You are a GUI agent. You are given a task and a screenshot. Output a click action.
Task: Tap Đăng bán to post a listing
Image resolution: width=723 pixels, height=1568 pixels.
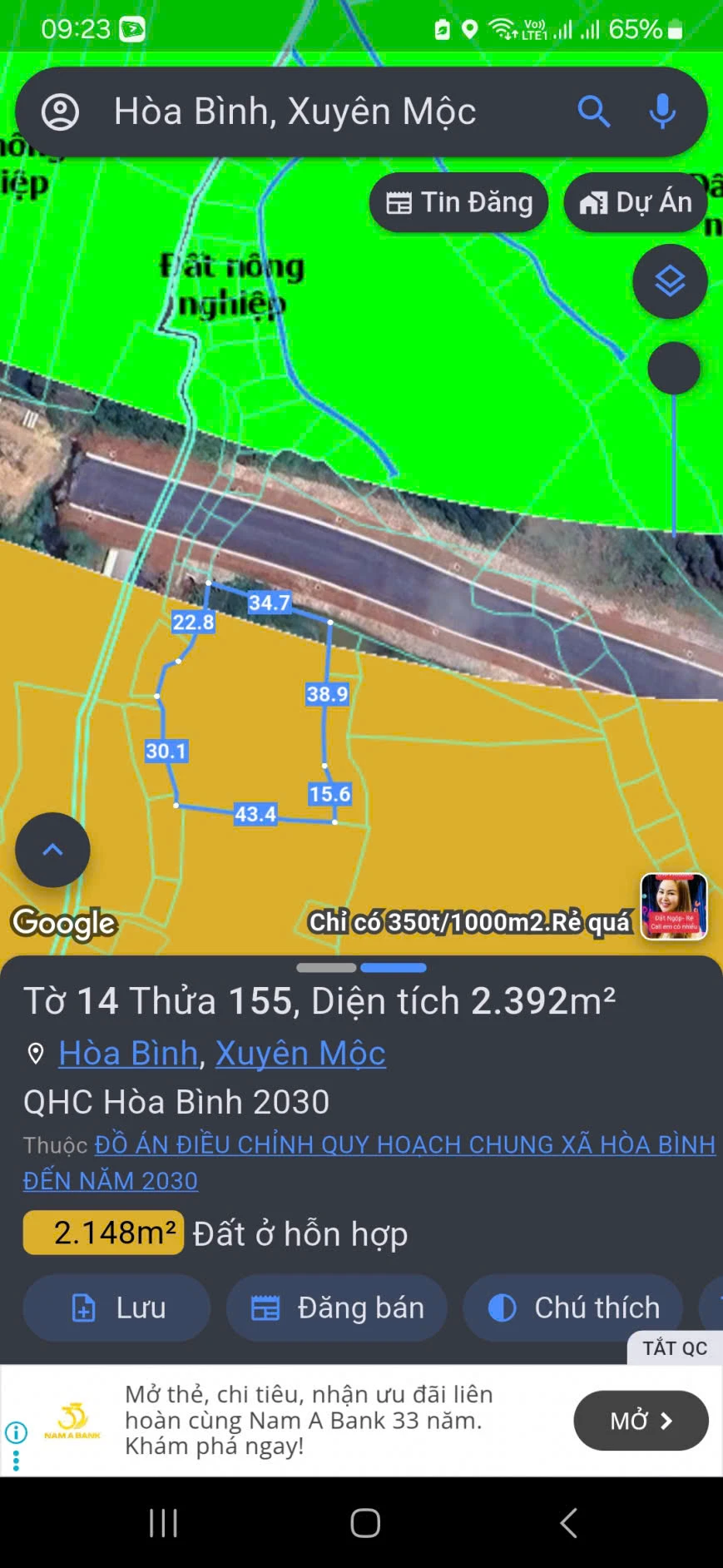point(337,1307)
